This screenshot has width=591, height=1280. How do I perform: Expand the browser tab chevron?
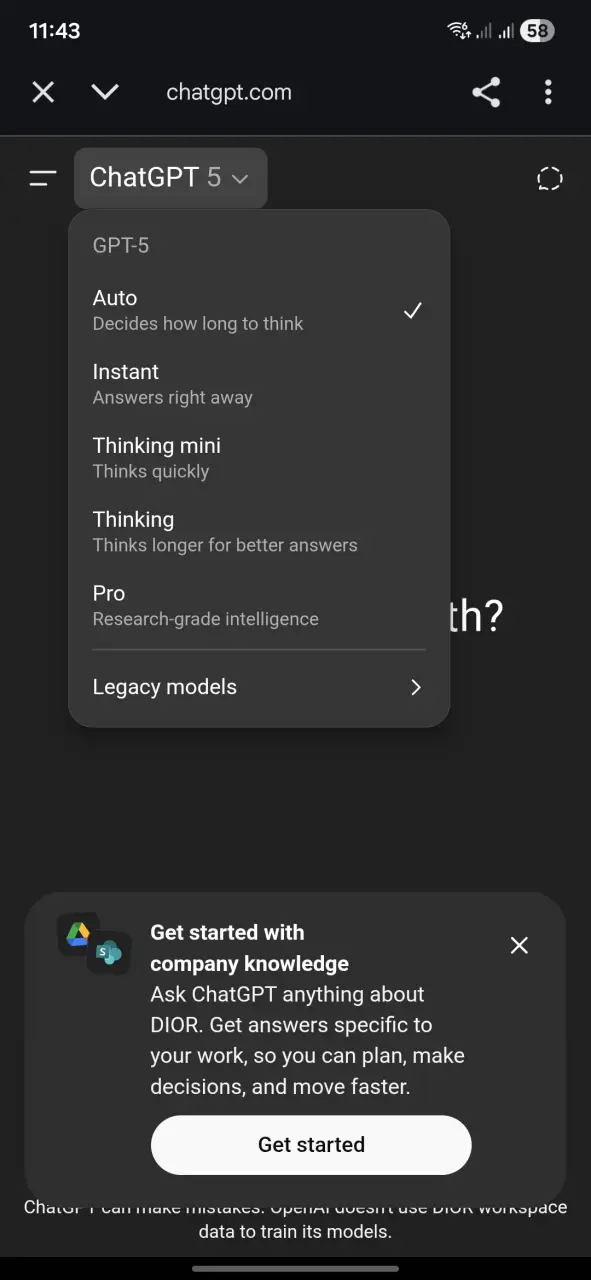pyautogui.click(x=105, y=93)
